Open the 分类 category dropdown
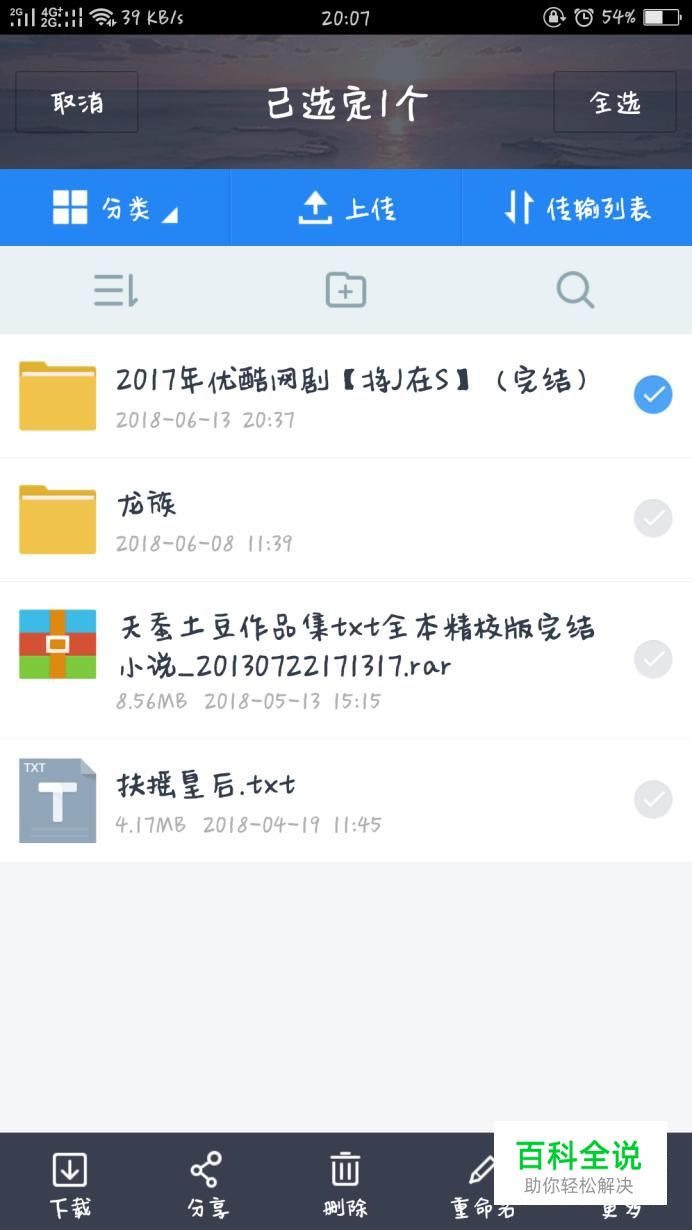The width and height of the screenshot is (692, 1230). (x=115, y=208)
